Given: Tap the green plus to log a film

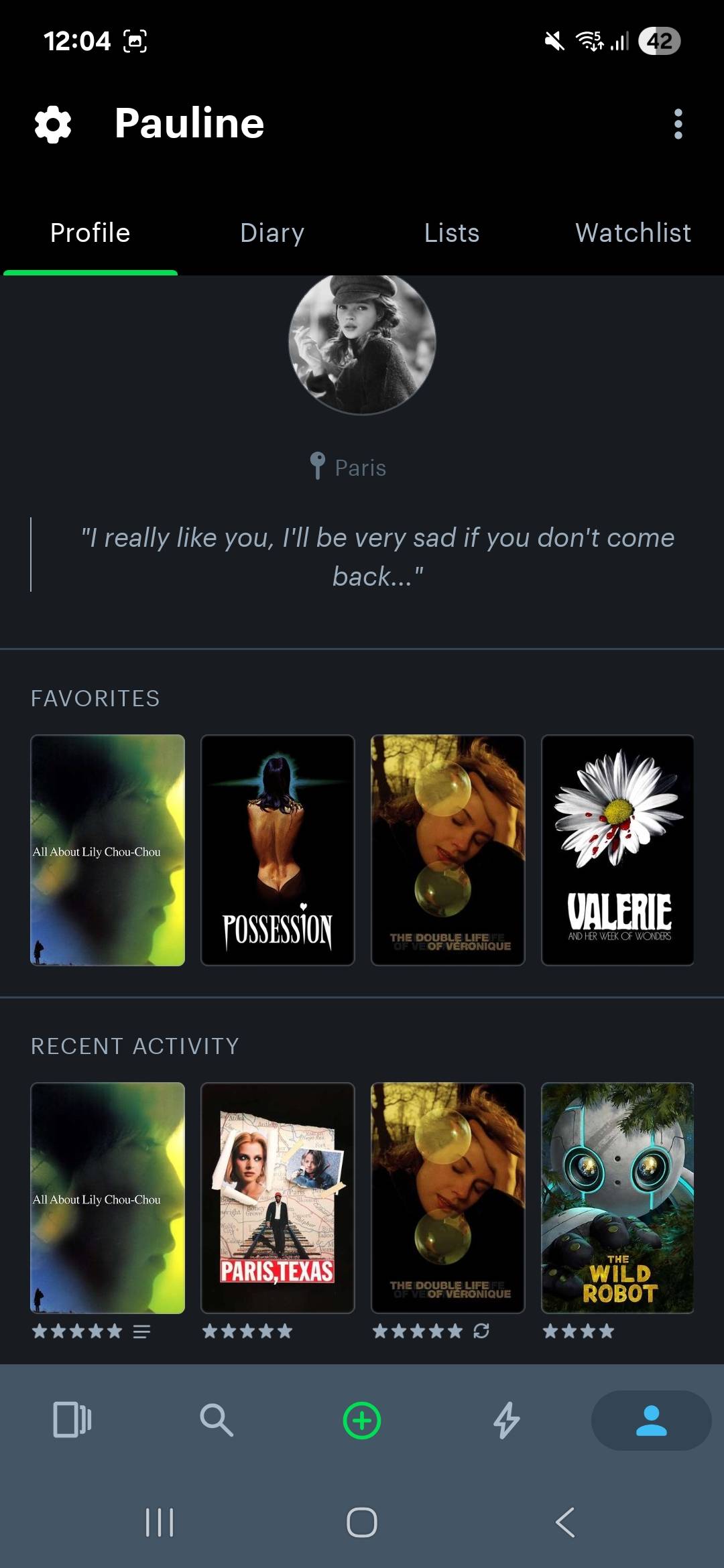Looking at the screenshot, I should coord(362,1420).
